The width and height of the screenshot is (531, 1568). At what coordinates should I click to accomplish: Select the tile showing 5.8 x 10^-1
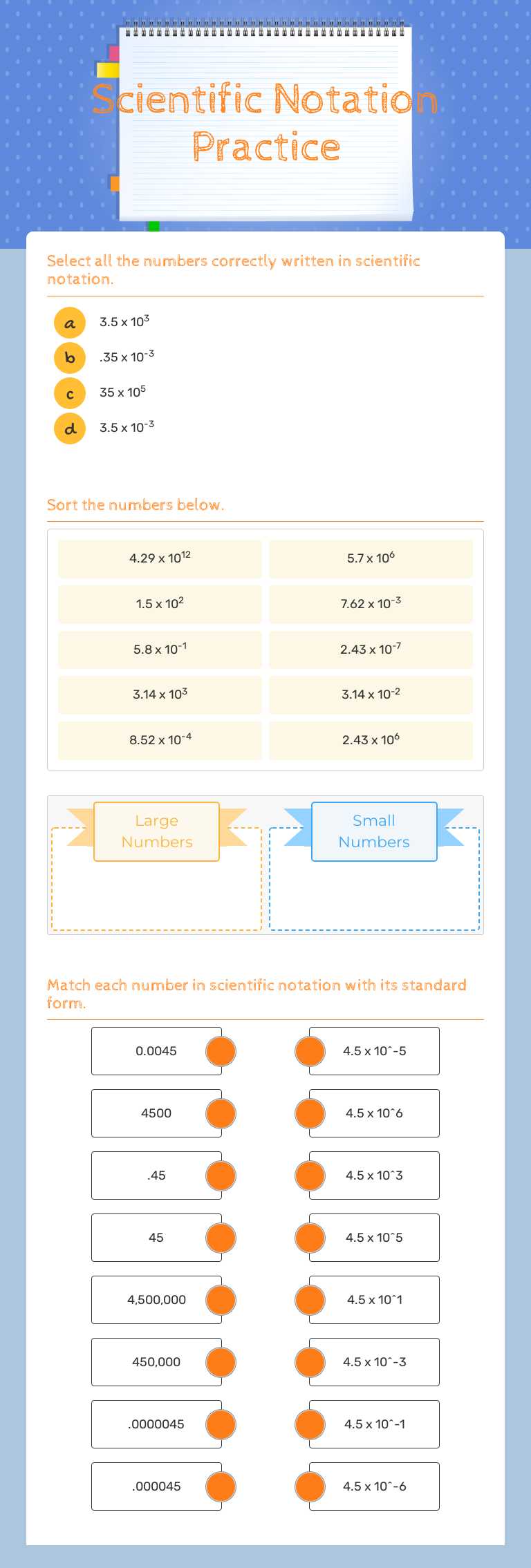tap(159, 650)
